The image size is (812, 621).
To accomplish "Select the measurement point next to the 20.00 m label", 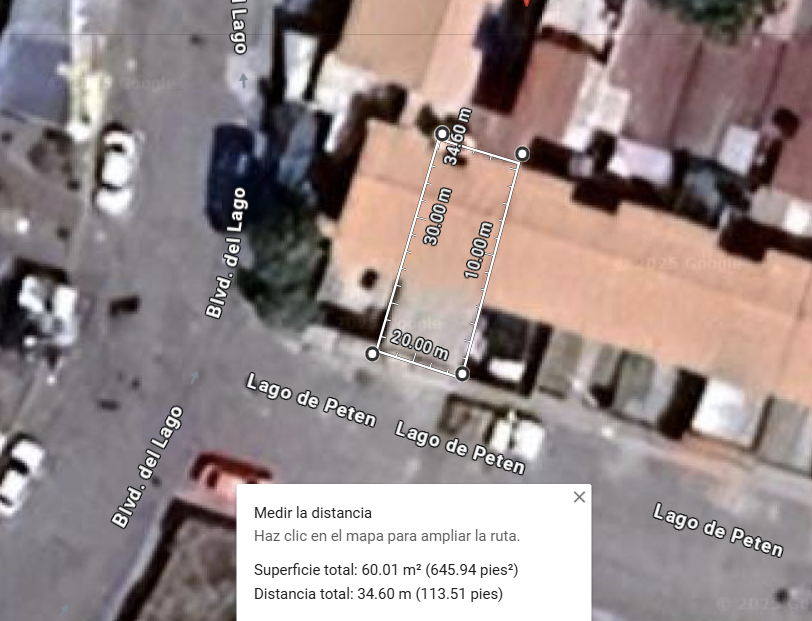I will coord(373,353).
